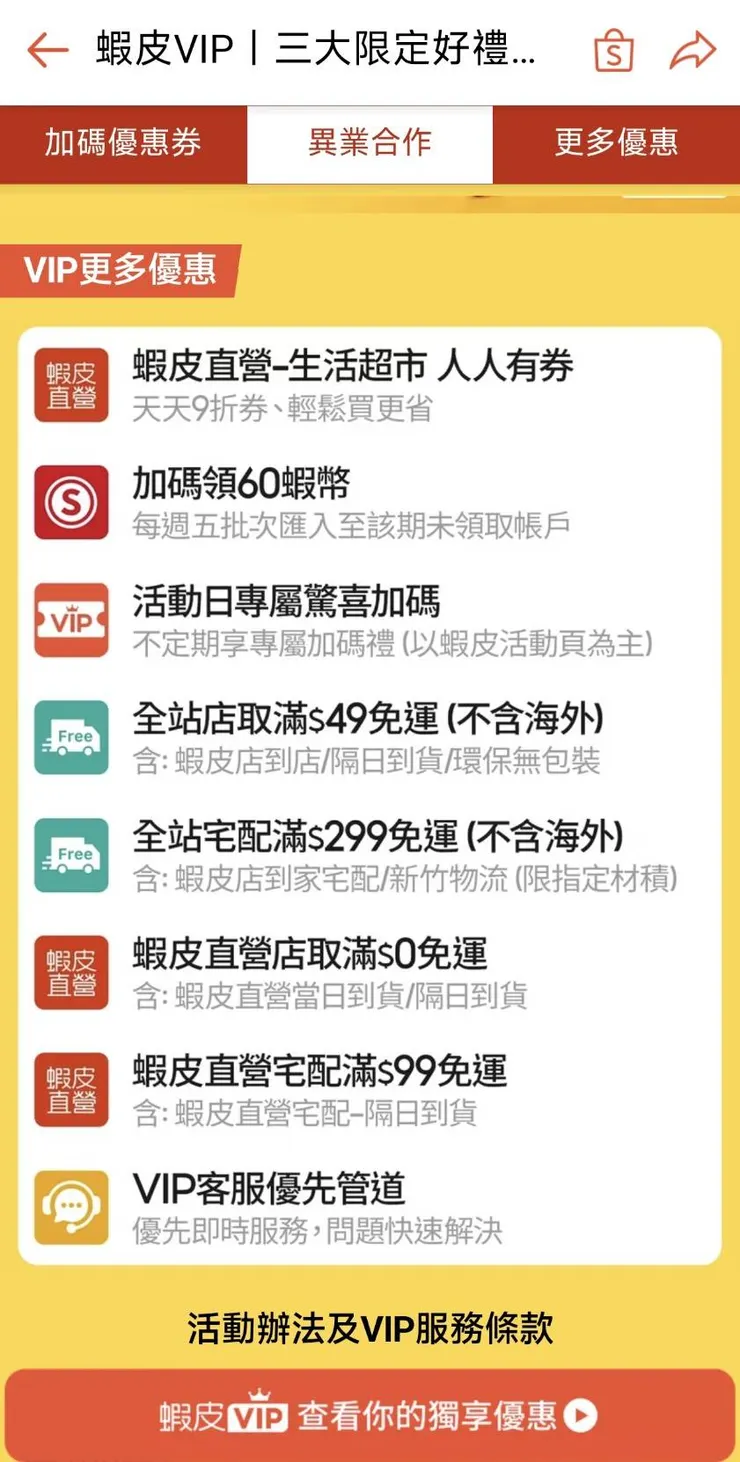Select the 異業合作 tab
Viewport: 740px width, 1462px height.
(369, 143)
